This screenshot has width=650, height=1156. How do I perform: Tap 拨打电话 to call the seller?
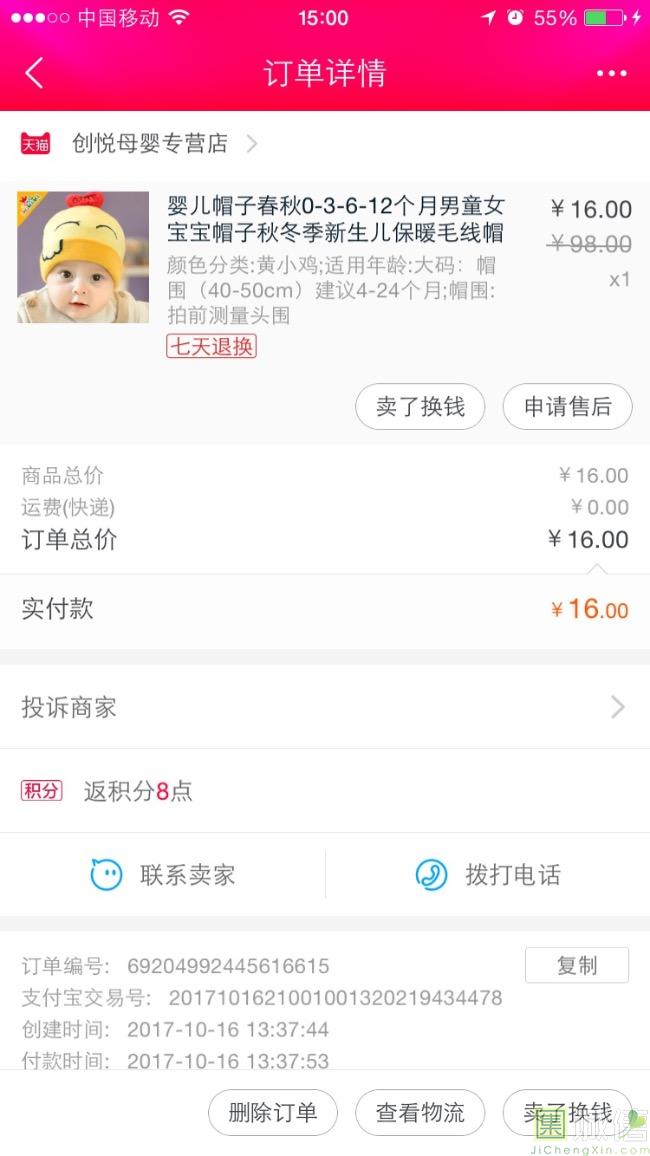pos(488,875)
